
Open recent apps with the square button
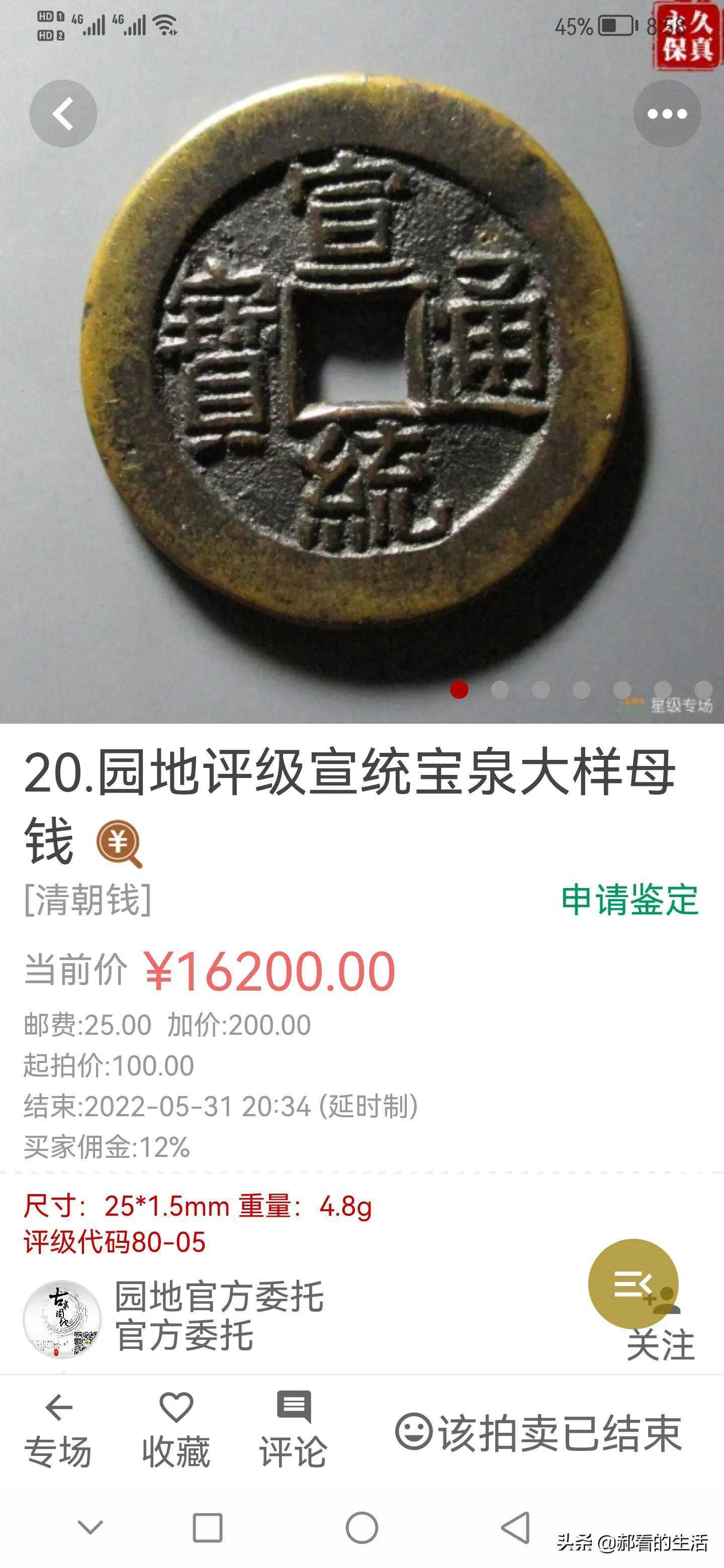[x=207, y=1528]
